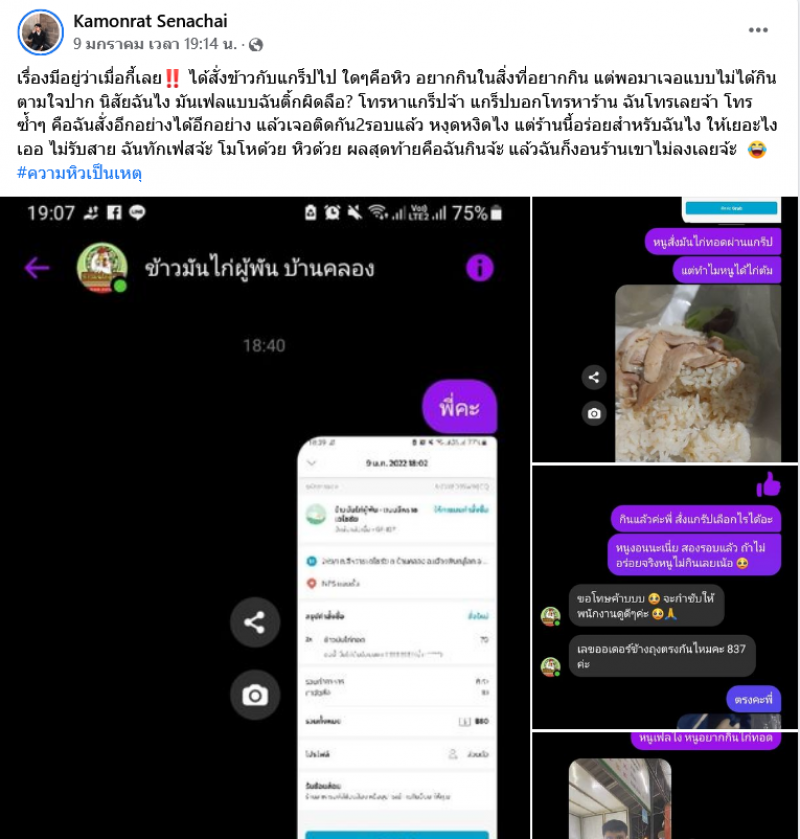Screen dimensions: 800x839
Task: Open the last photo showing หนูเฟลไง message
Action: click(666, 786)
